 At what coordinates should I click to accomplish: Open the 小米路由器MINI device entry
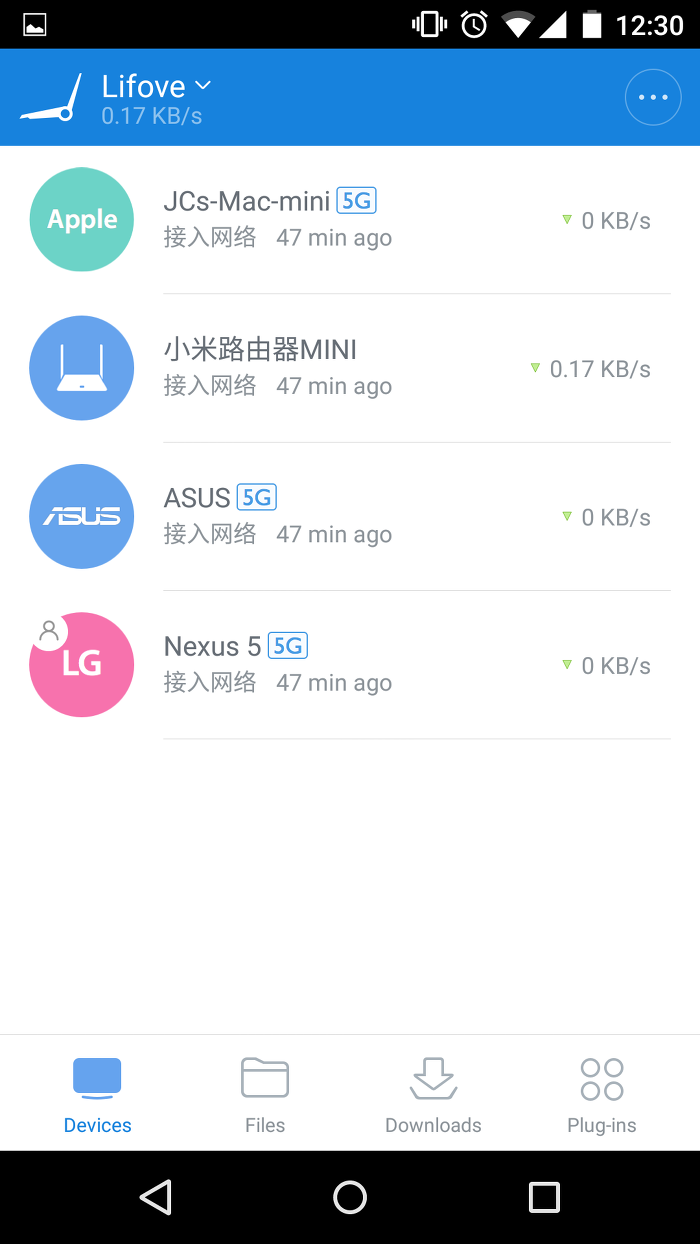(350, 368)
